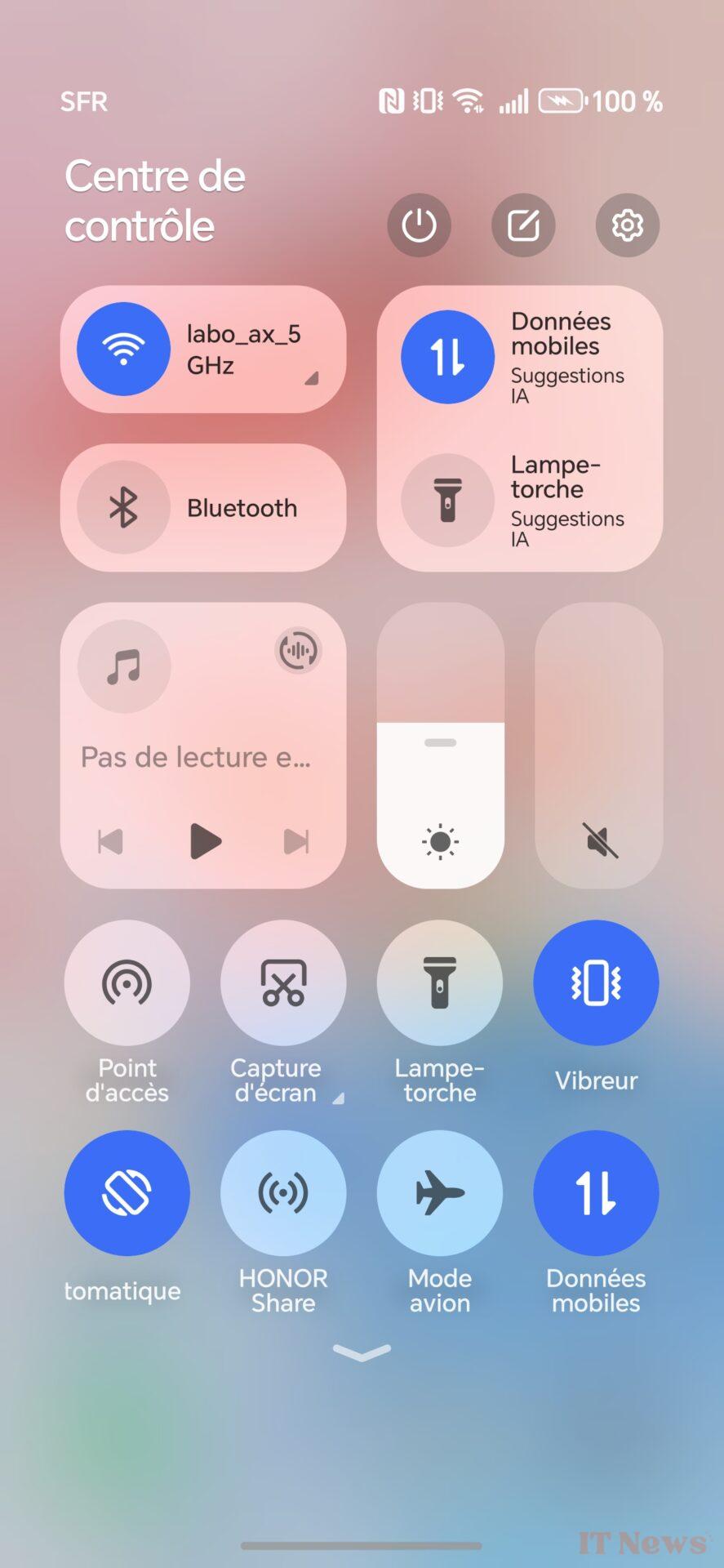The height and width of the screenshot is (1568, 724).
Task: Tap the brightness slider
Action: [x=441, y=746]
